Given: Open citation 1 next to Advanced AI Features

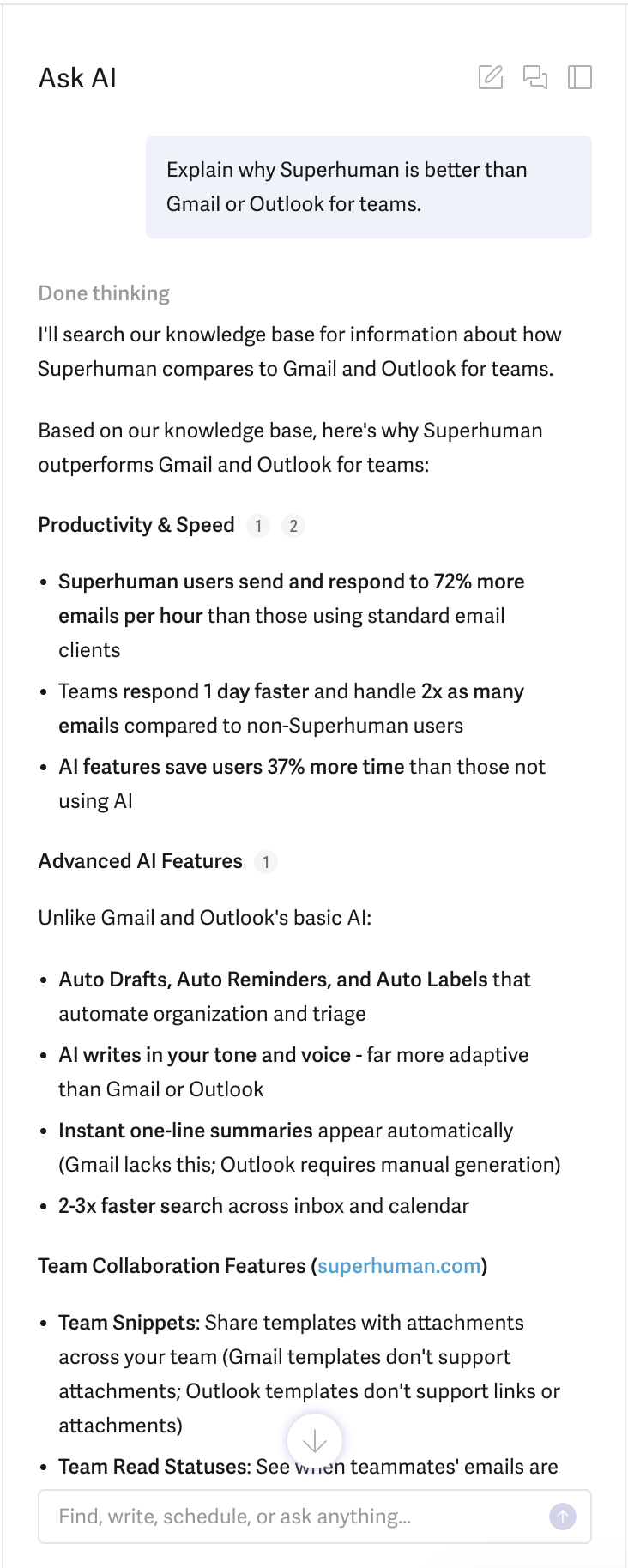Looking at the screenshot, I should (266, 862).
